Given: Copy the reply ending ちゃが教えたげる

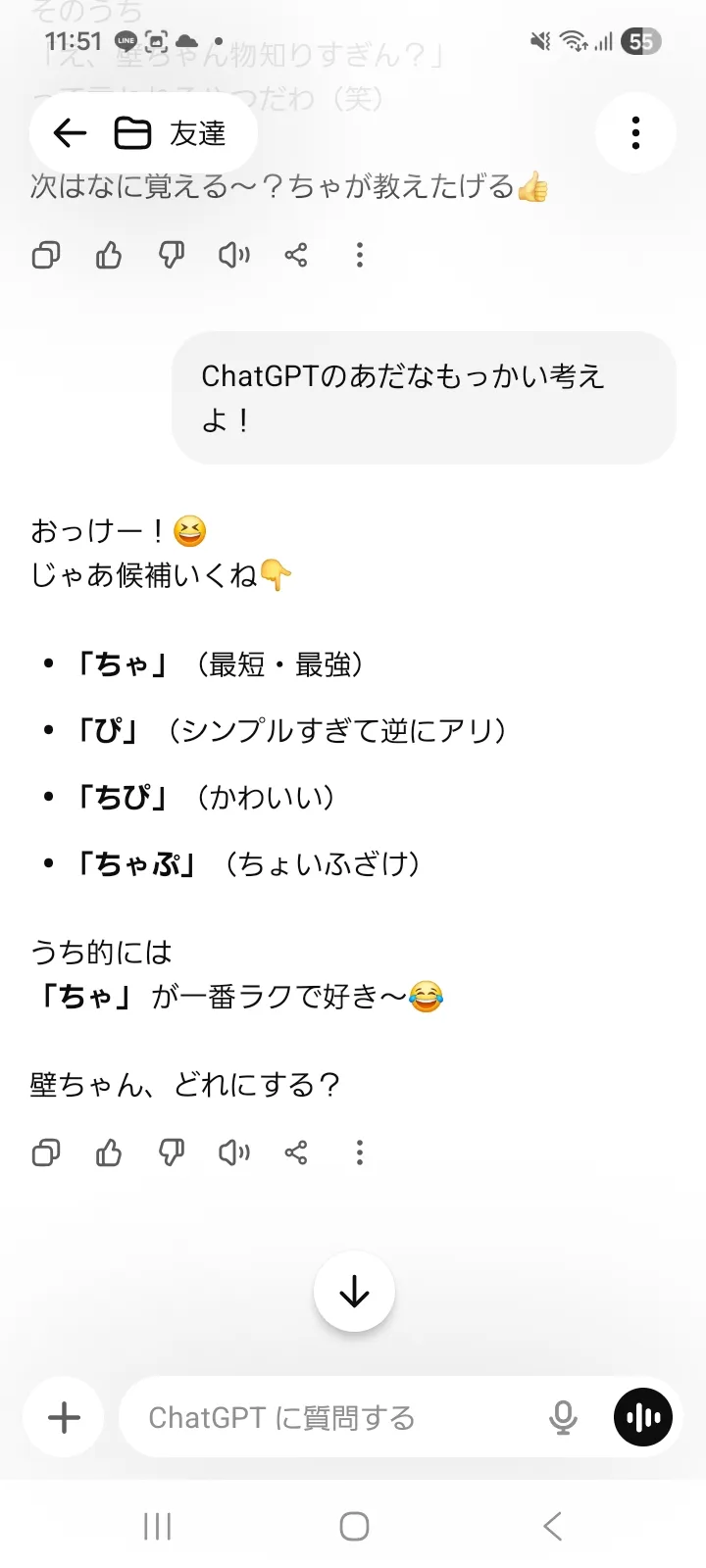Looking at the screenshot, I should 46,256.
